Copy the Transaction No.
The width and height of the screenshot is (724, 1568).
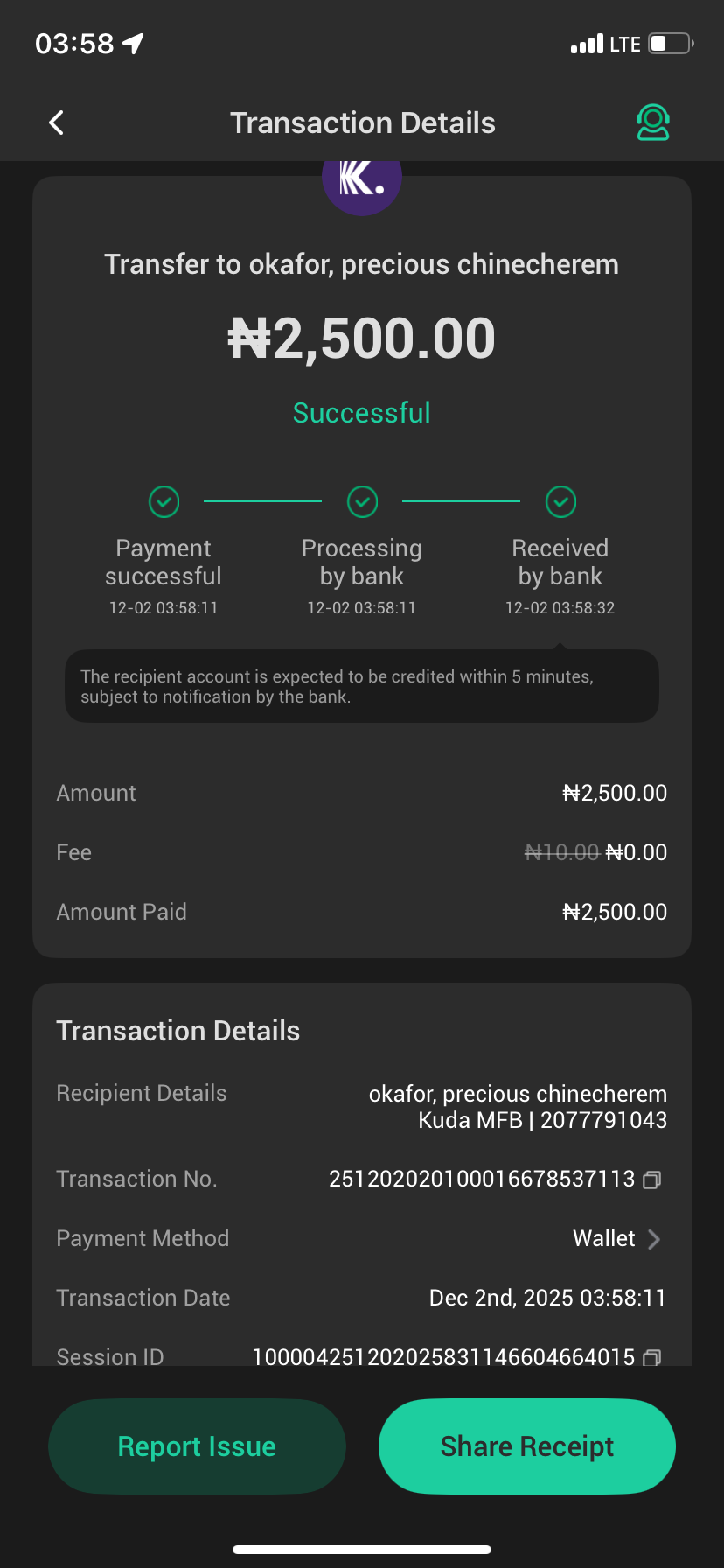click(x=651, y=1179)
